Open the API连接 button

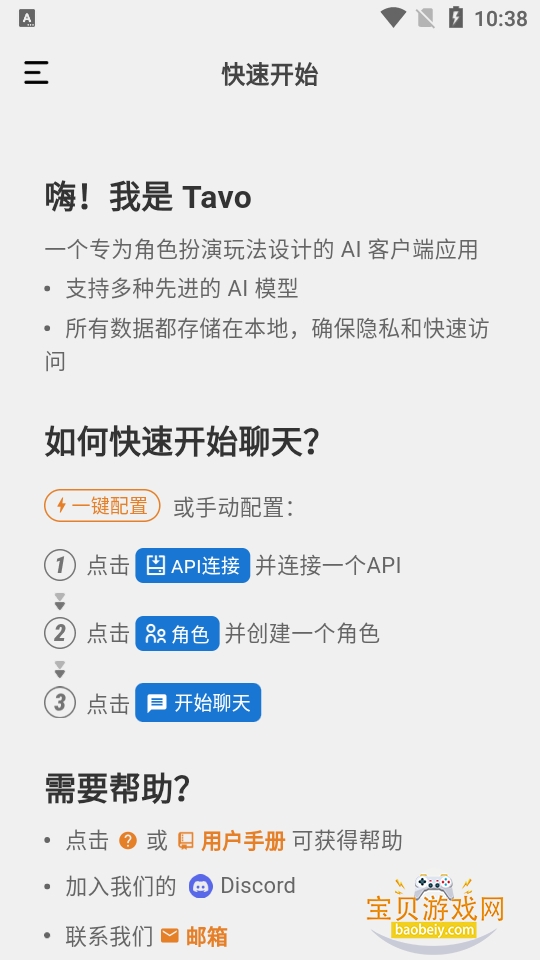(192, 565)
